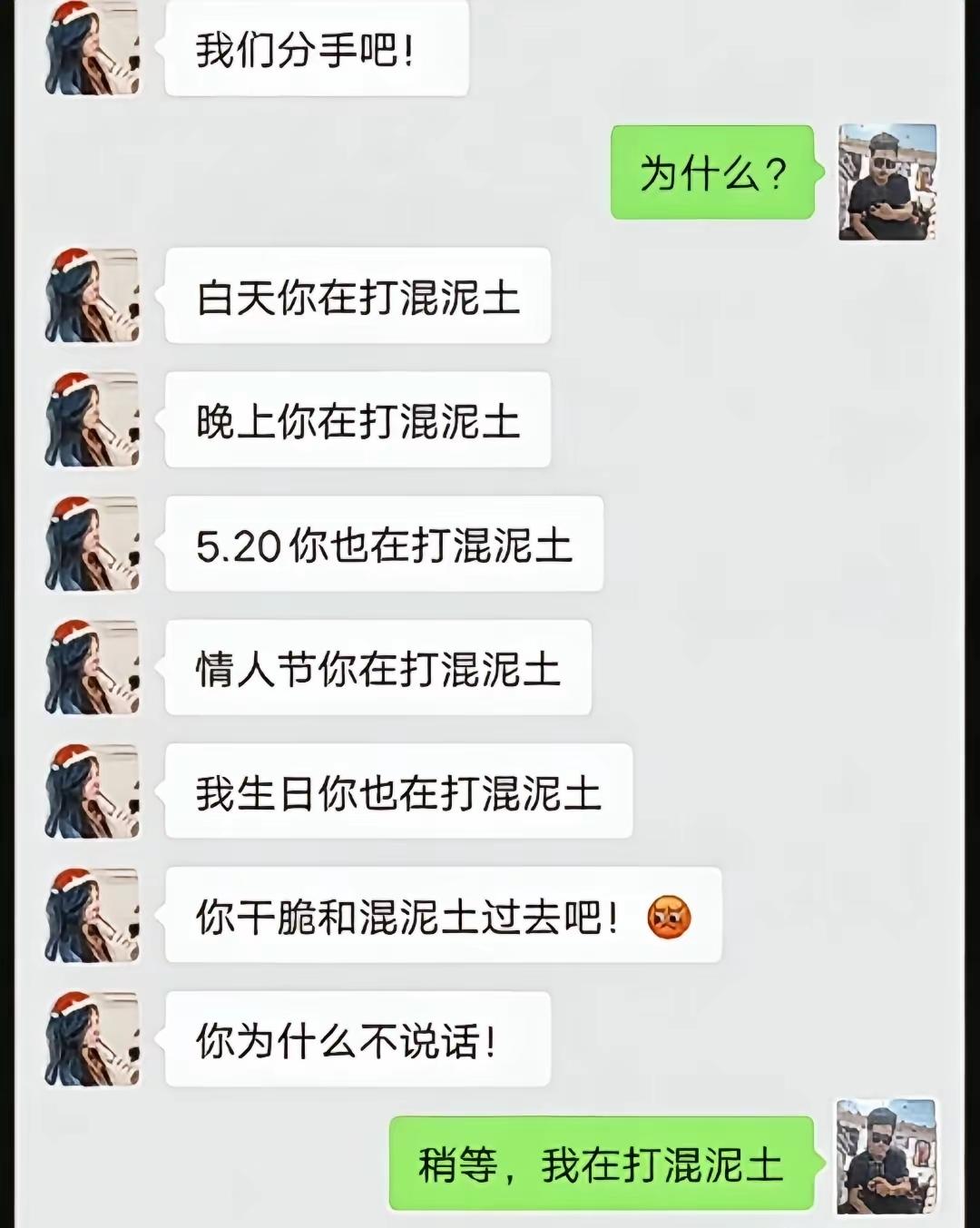
Task: Select the message bubble '我们分手吧!'
Action: tap(315, 50)
